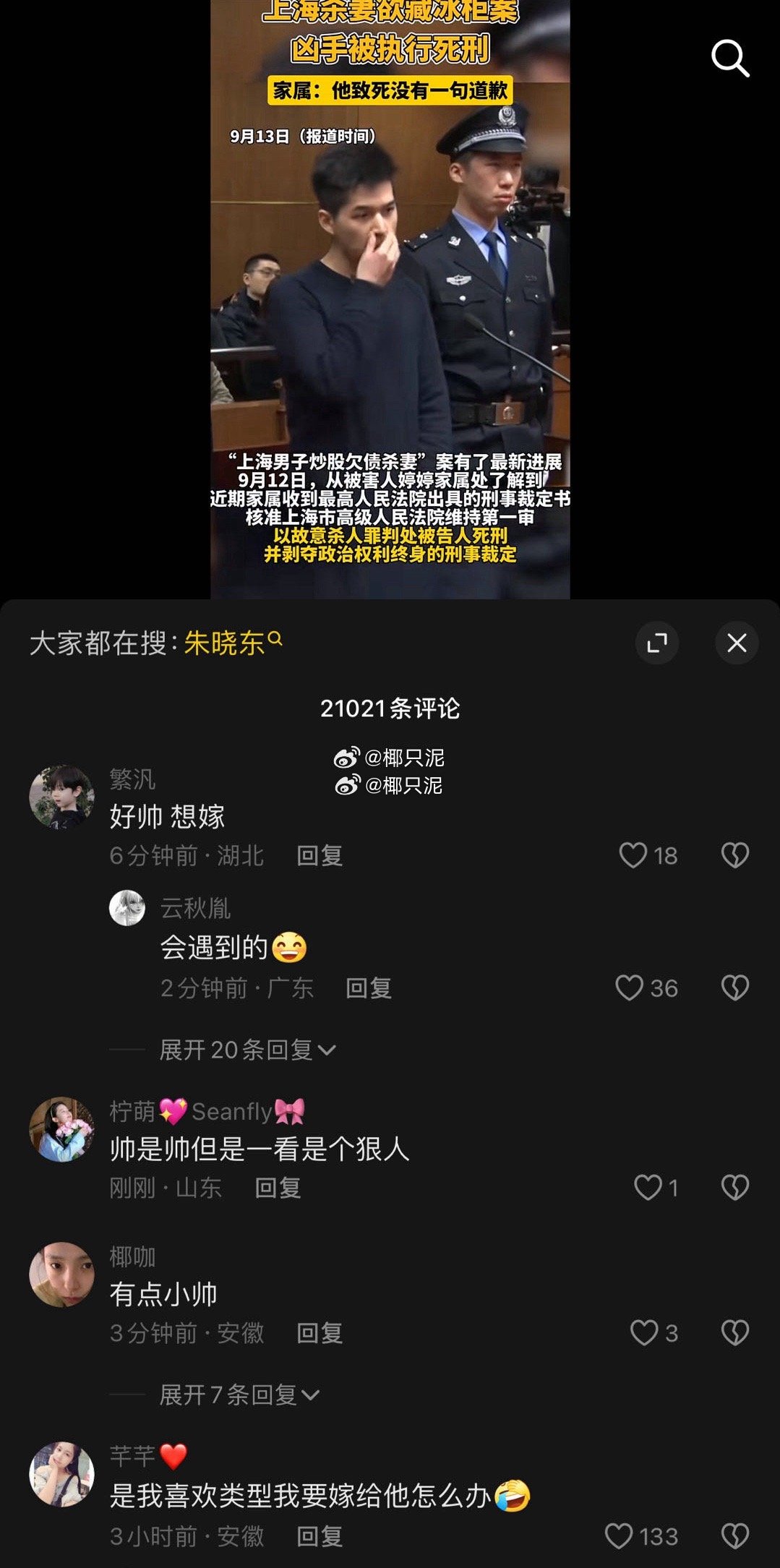Reply to 繁汎's comment
Screen dimensions: 780x1568
[x=319, y=856]
